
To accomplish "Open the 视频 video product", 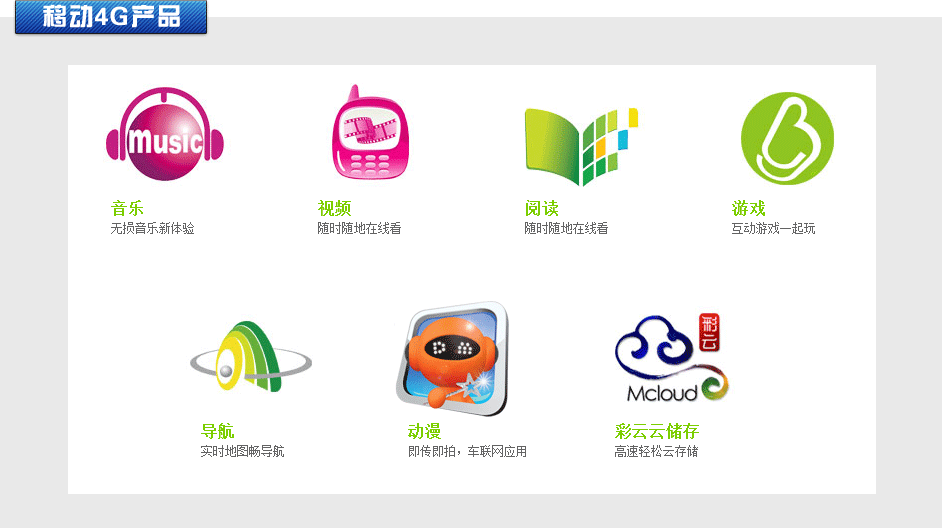I will (371, 134).
